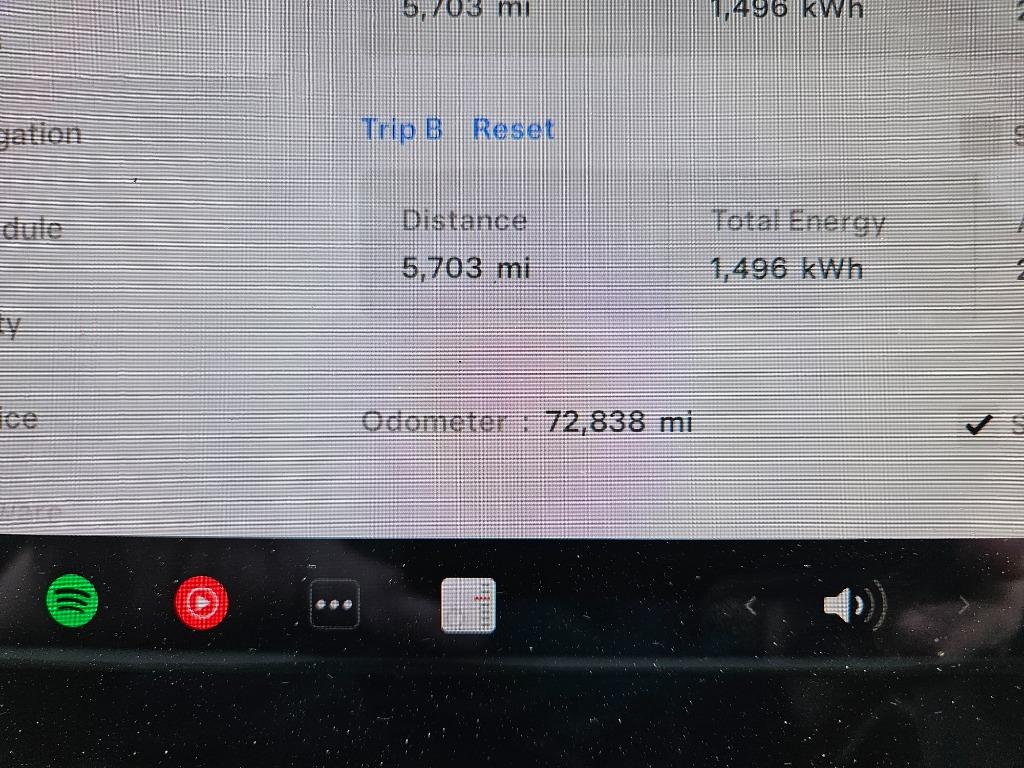Open the Spotify app

tap(72, 602)
